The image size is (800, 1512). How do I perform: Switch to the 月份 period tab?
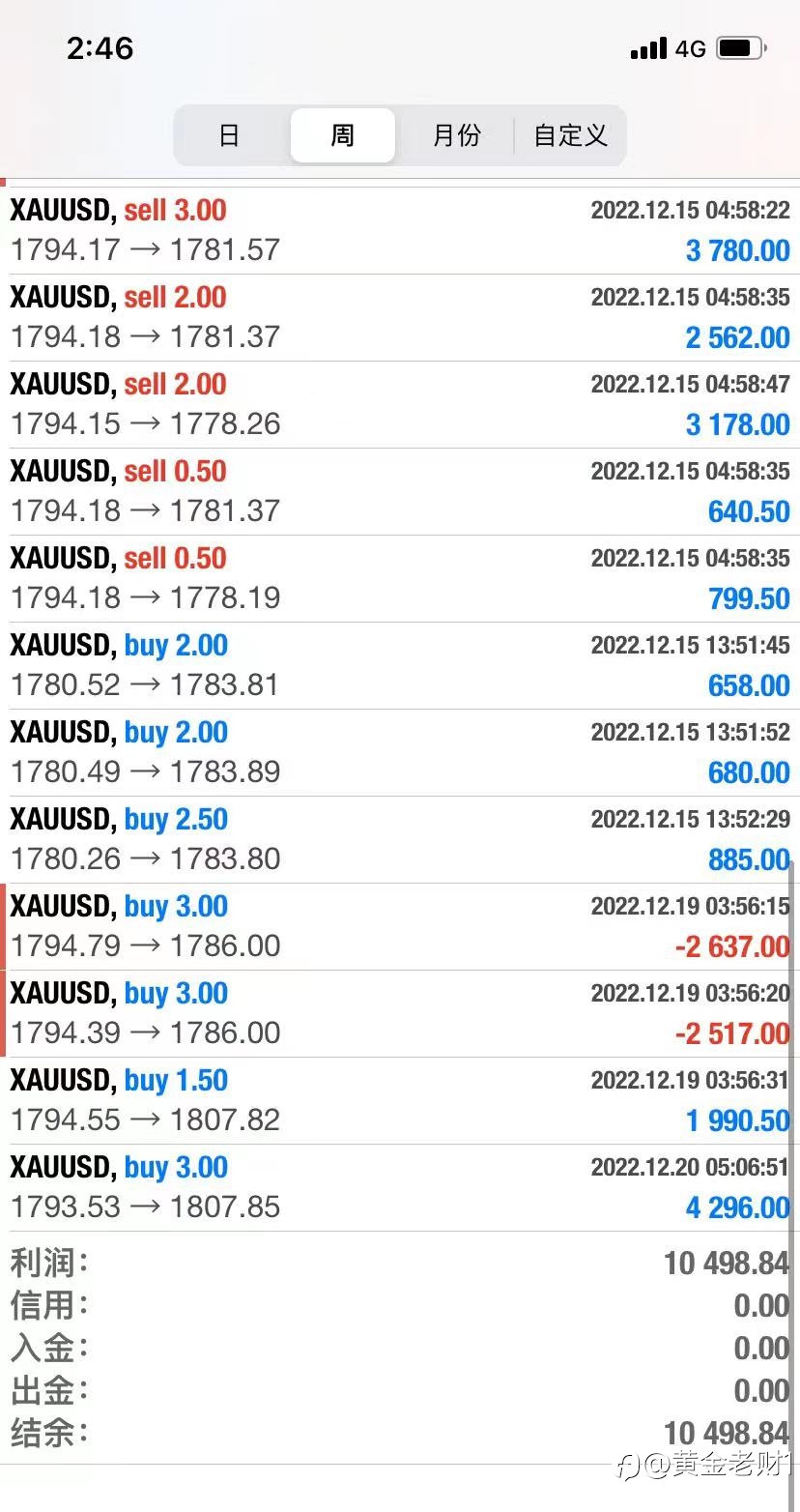click(456, 135)
